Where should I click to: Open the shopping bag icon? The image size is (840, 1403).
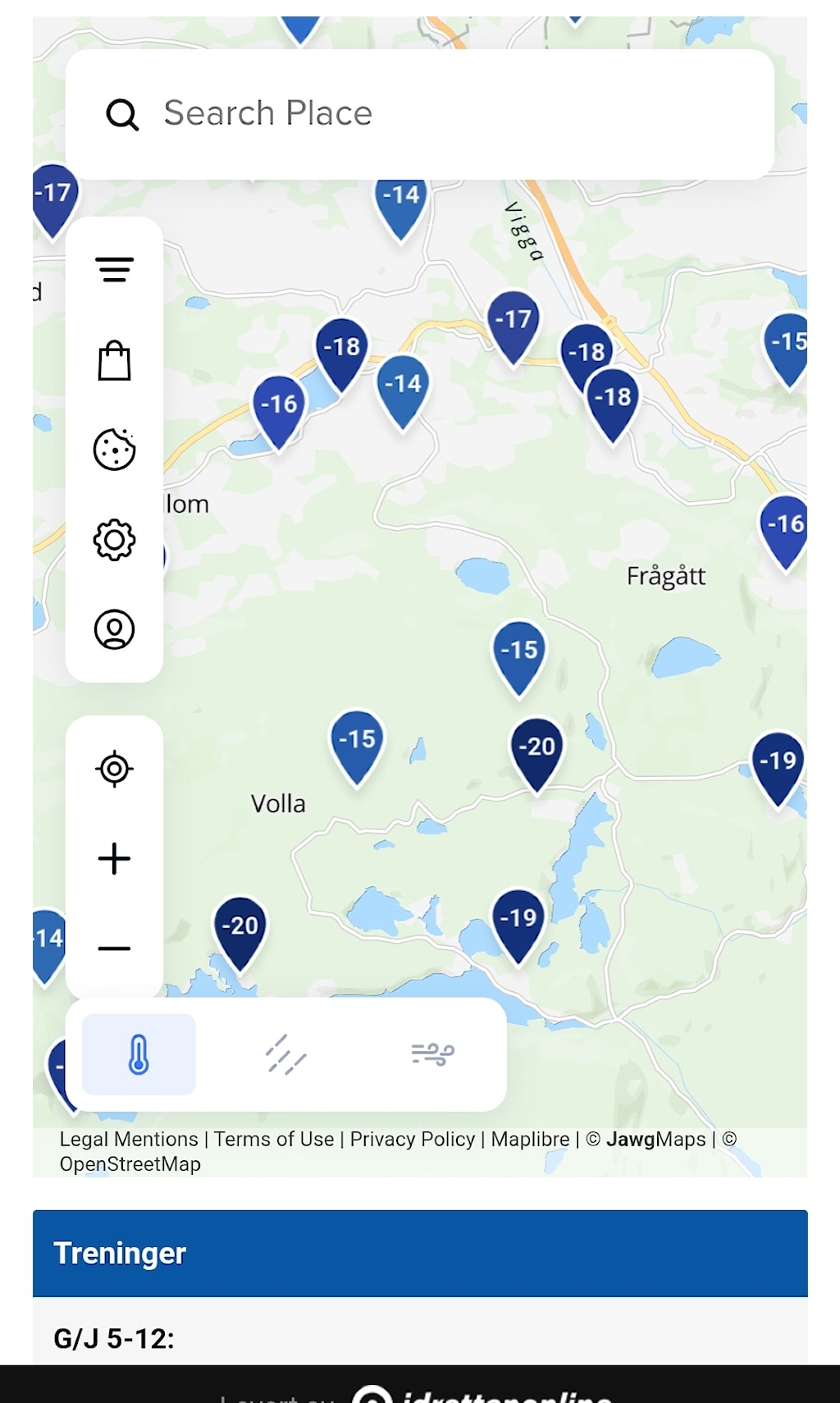(x=114, y=360)
